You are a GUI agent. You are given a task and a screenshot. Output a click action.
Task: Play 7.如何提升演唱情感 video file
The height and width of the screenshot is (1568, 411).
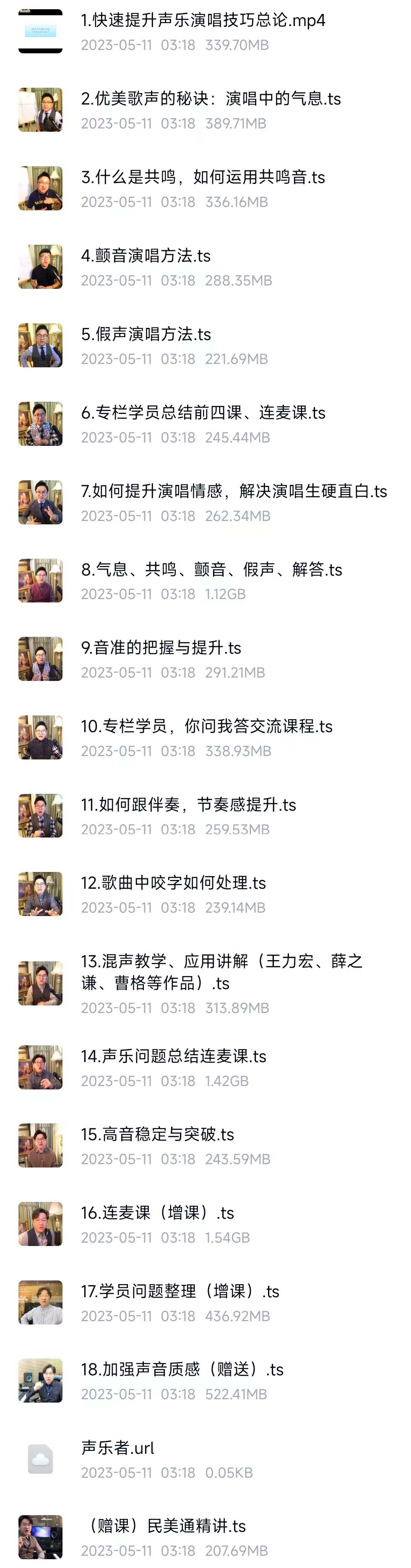point(234,492)
